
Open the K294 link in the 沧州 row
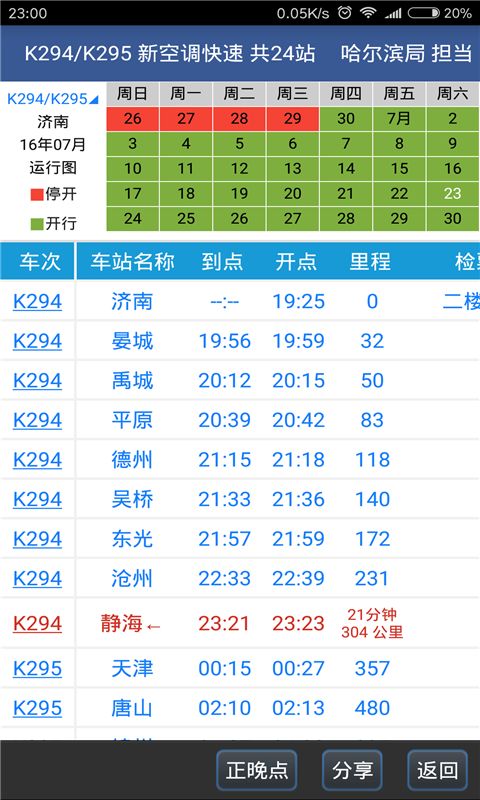coord(37,578)
